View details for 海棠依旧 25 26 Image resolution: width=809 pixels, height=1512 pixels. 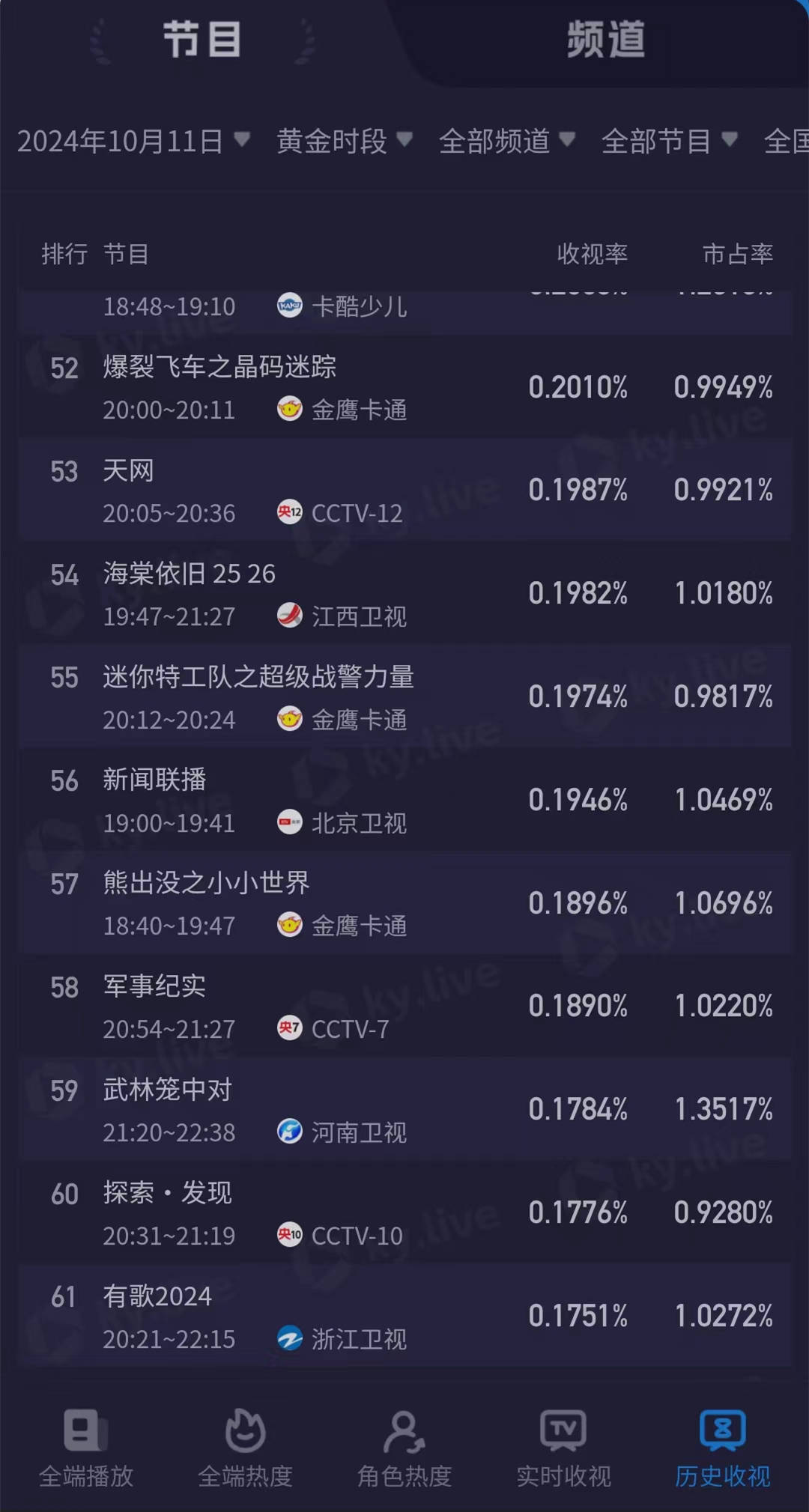404,594
